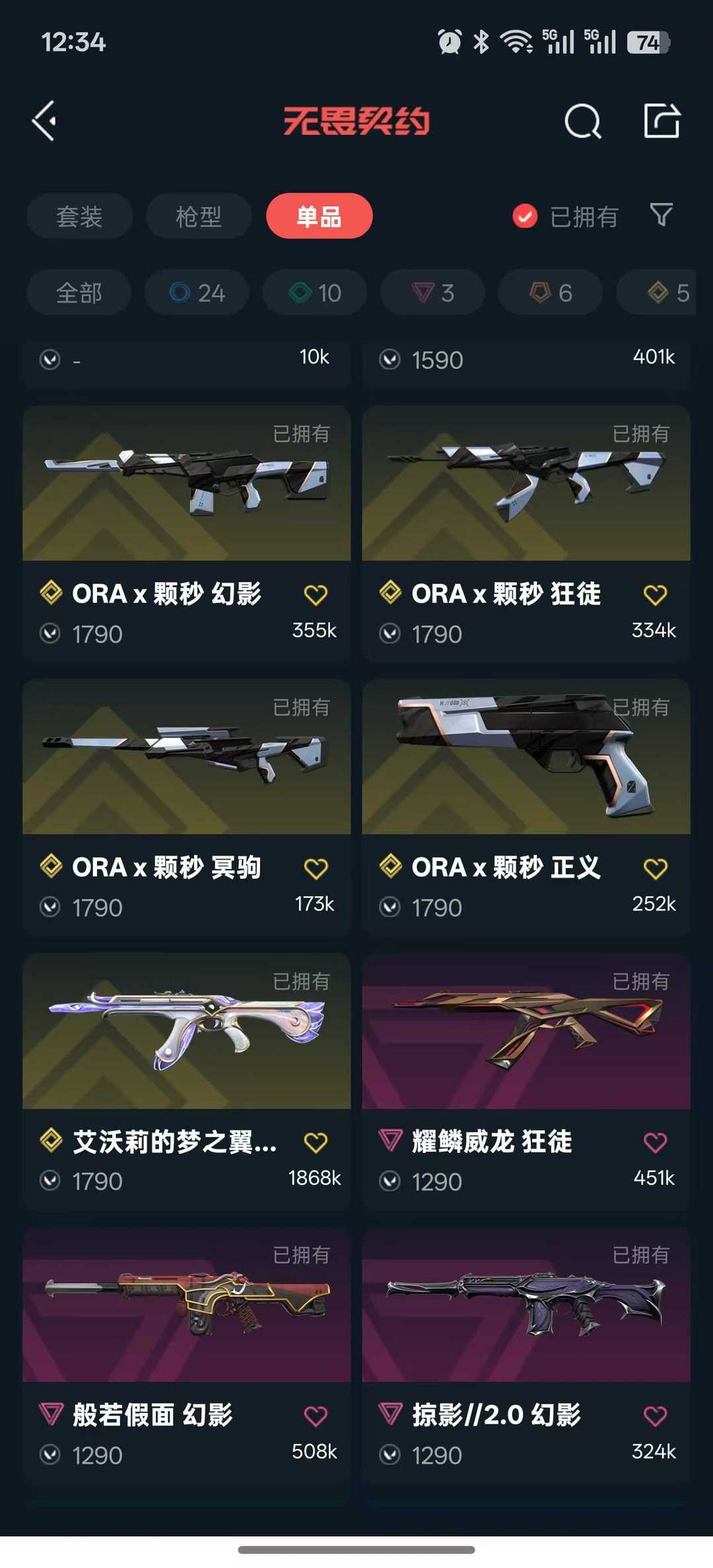The height and width of the screenshot is (1568, 713).
Task: Share this page via the share icon
Action: pos(662,121)
